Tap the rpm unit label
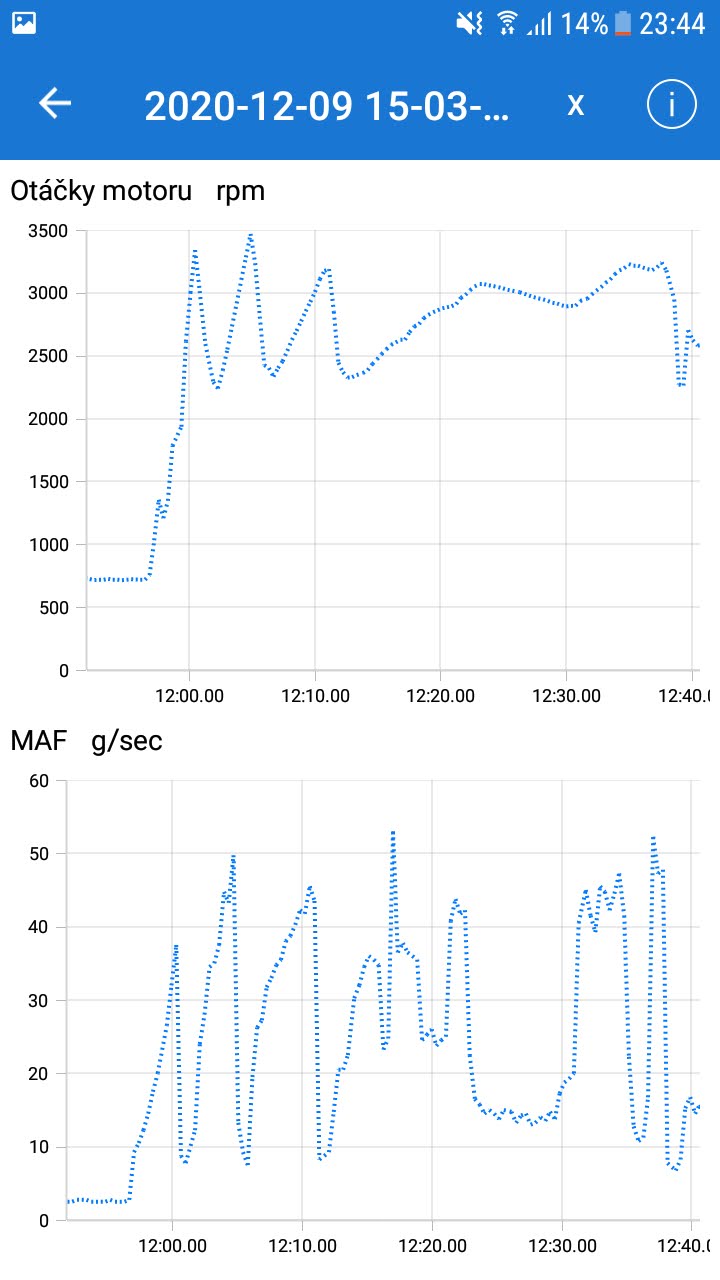 click(x=240, y=190)
